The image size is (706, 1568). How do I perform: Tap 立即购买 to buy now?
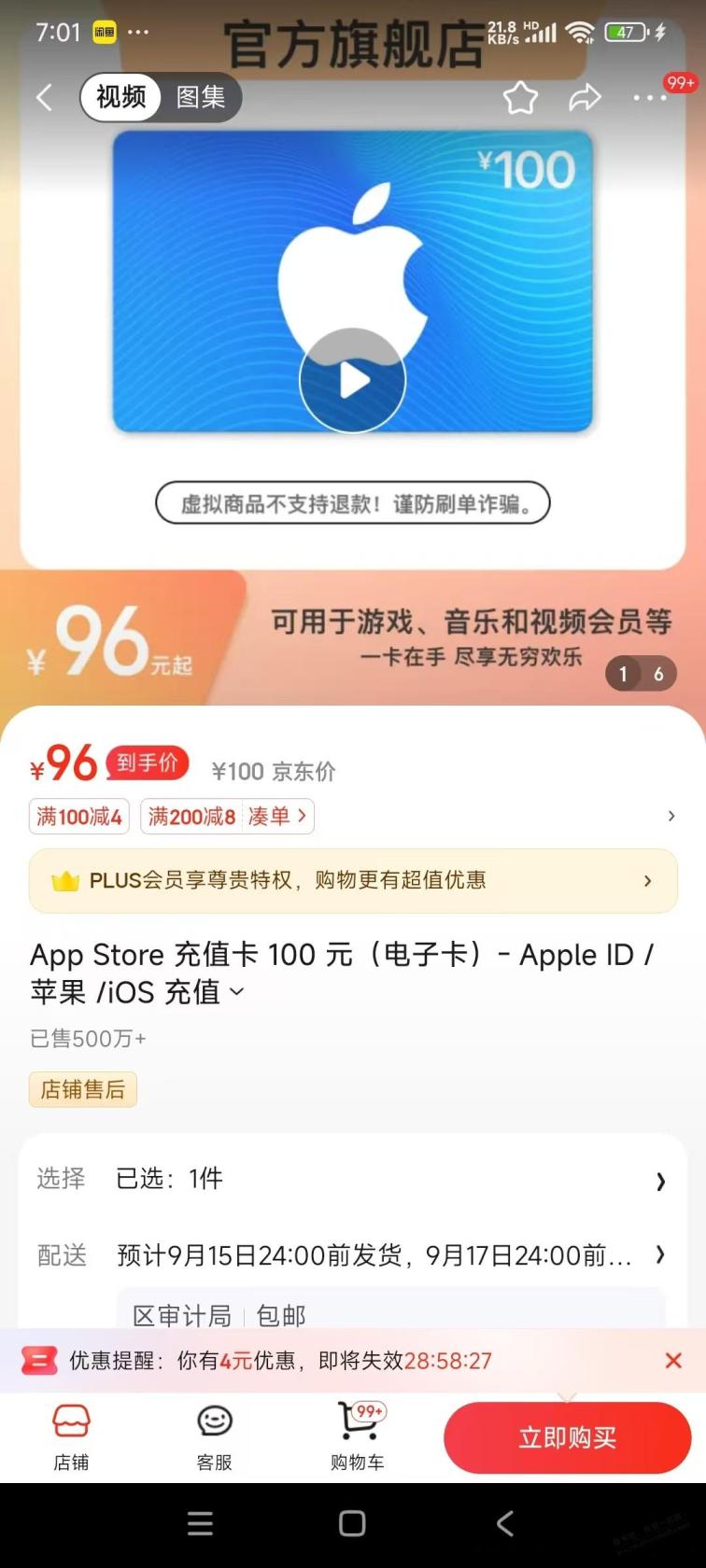[567, 1437]
